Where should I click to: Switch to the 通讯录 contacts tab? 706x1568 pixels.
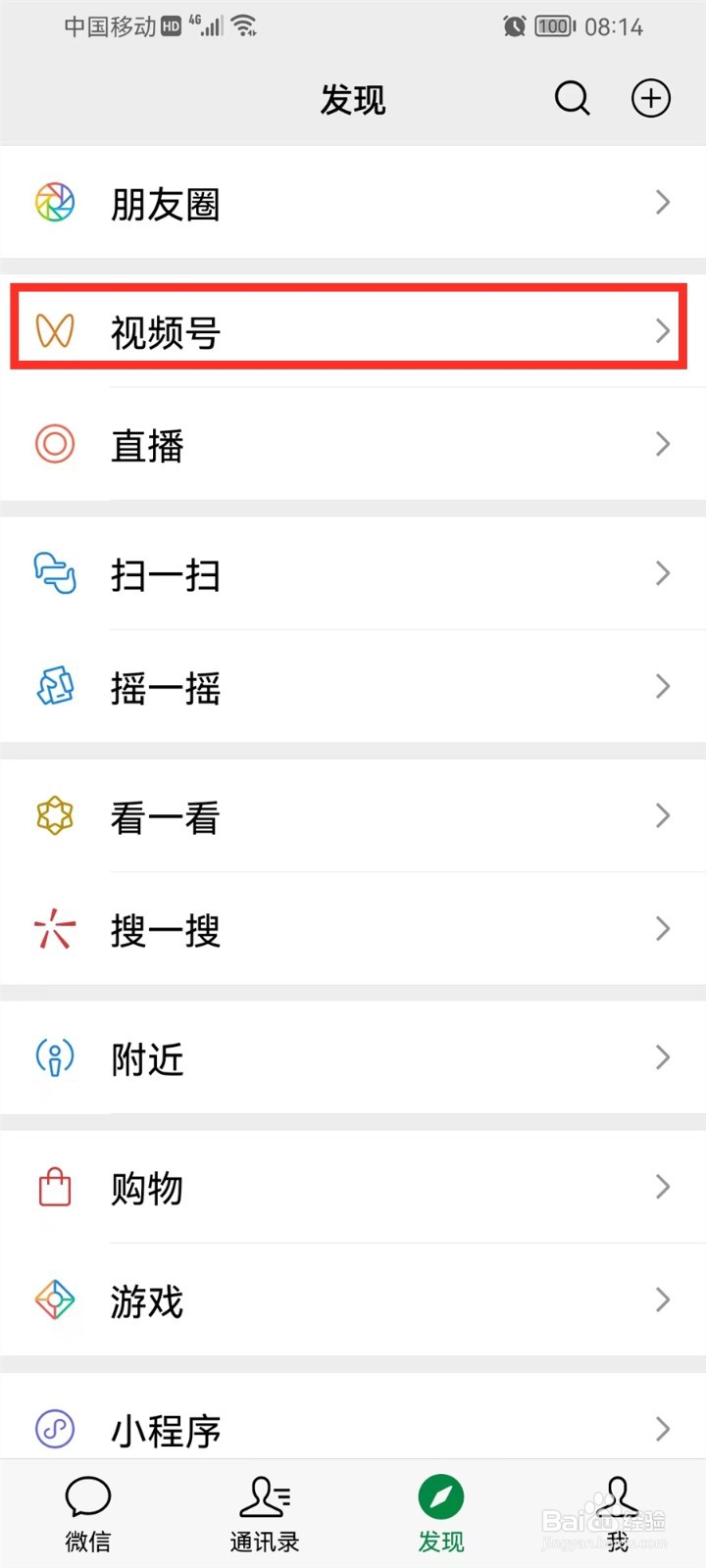[265, 1515]
